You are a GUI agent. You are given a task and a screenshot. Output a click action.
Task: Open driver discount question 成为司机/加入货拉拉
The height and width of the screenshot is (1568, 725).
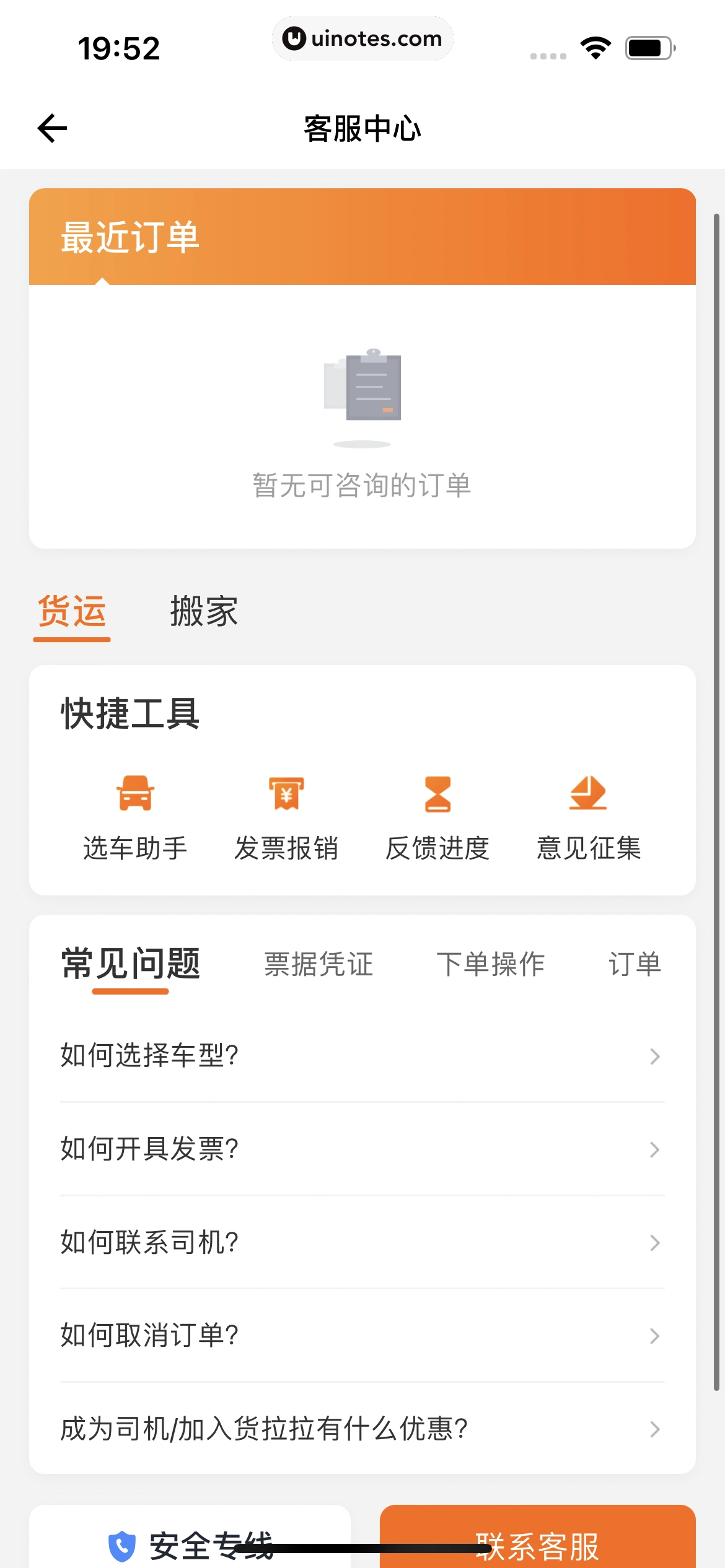tap(362, 1429)
